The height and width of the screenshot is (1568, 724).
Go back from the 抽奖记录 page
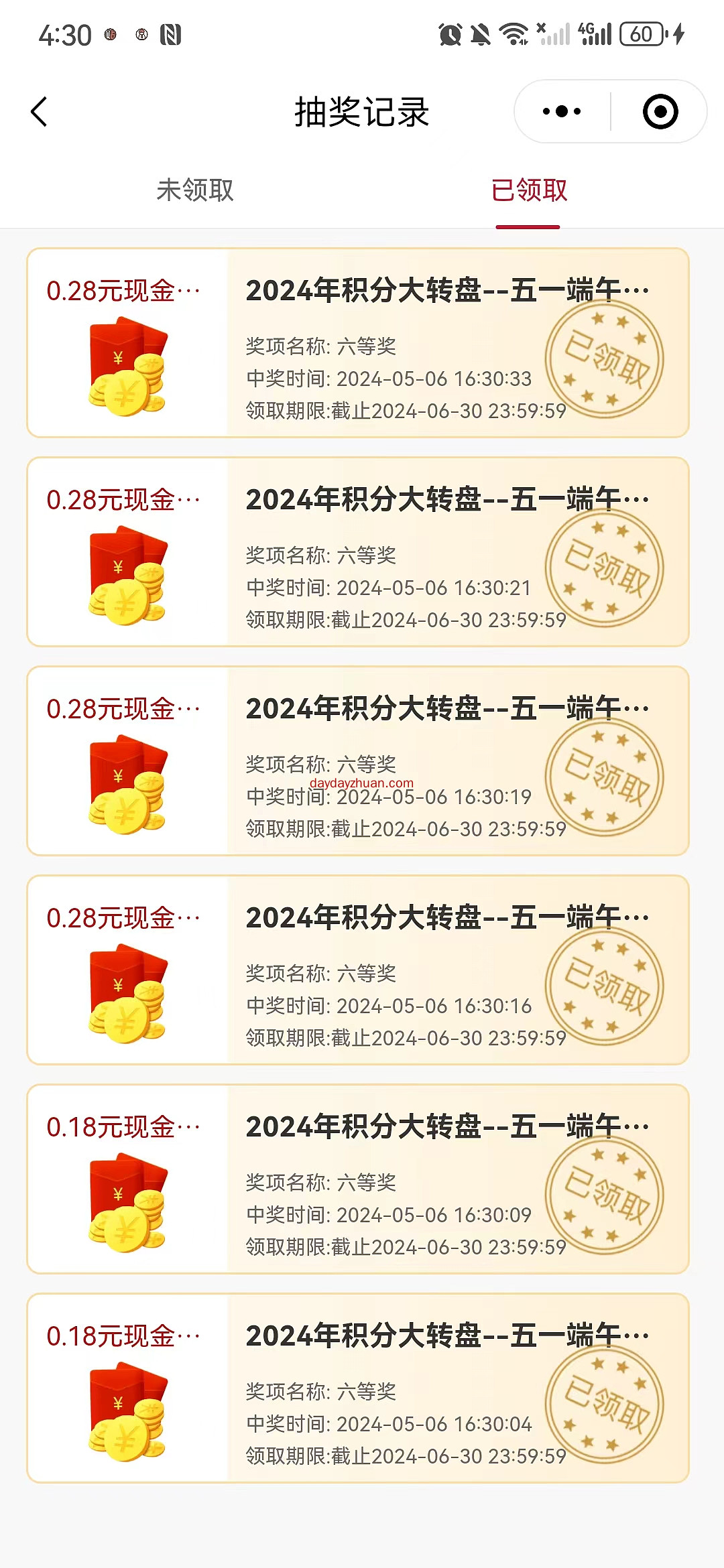coord(40,112)
